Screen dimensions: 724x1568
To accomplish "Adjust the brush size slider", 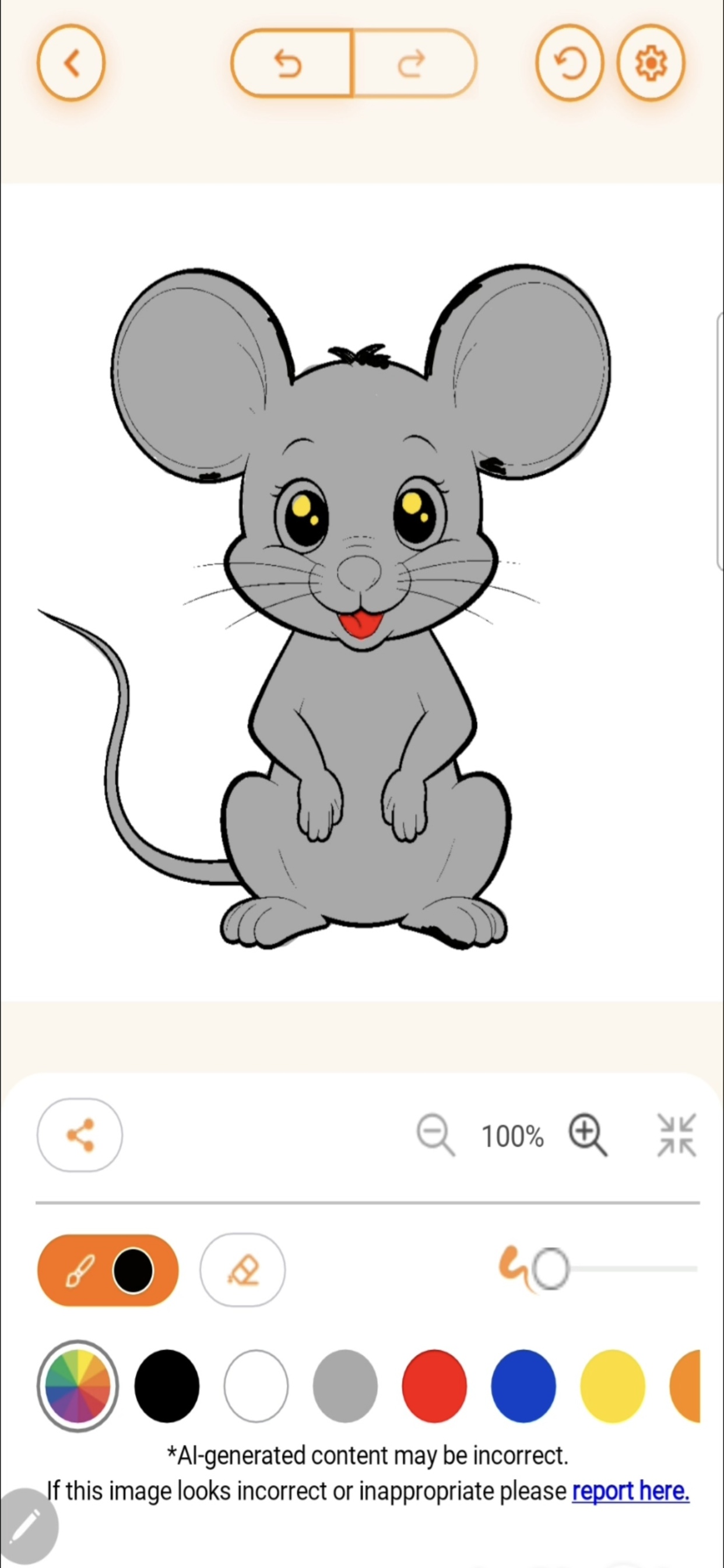I will [551, 1269].
